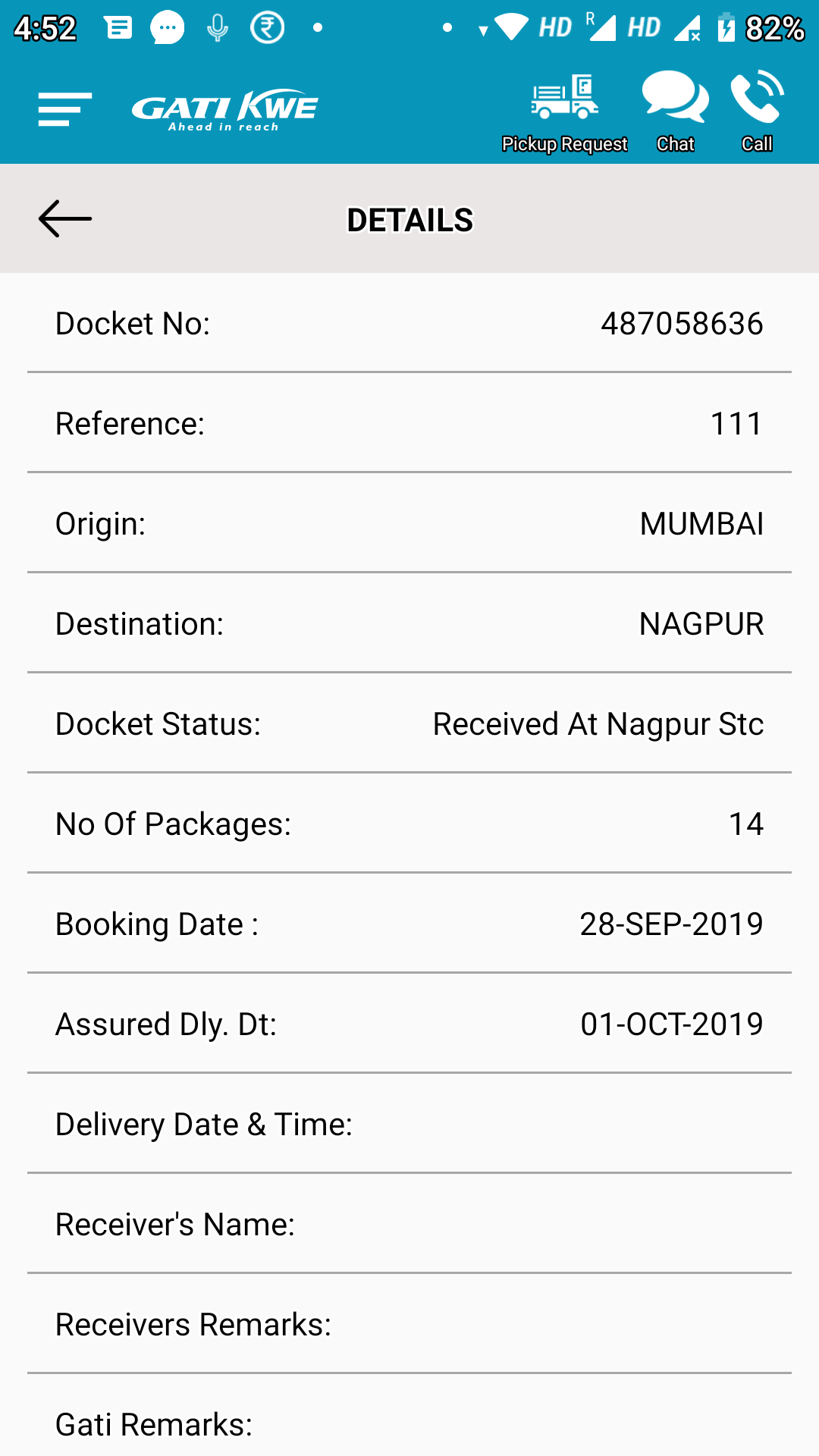Image resolution: width=819 pixels, height=1456 pixels.
Task: Start a Chat with support
Action: pyautogui.click(x=675, y=112)
